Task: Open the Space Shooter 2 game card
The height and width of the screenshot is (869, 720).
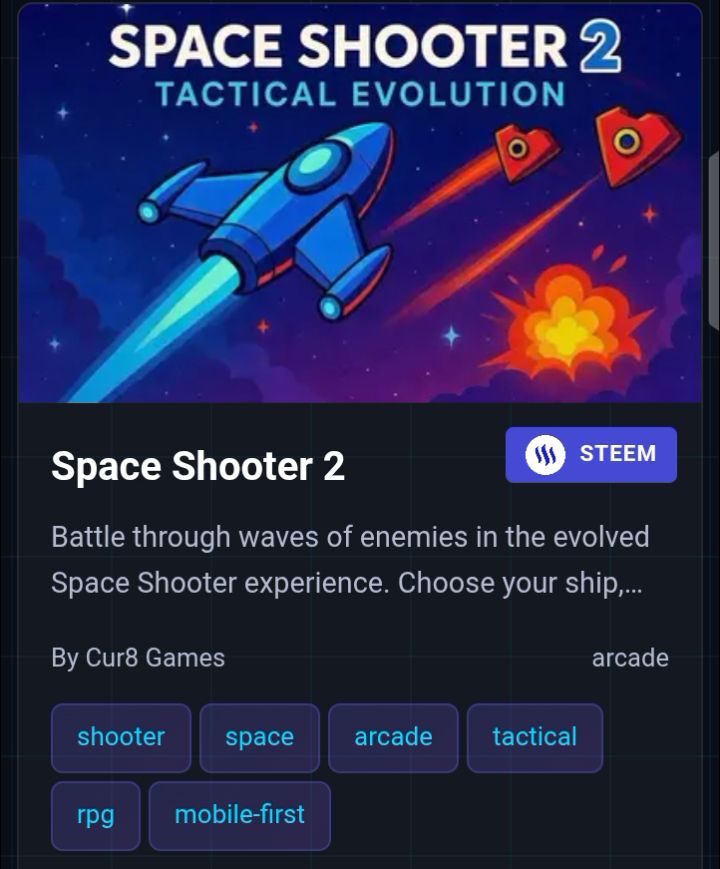Action: pos(360,434)
